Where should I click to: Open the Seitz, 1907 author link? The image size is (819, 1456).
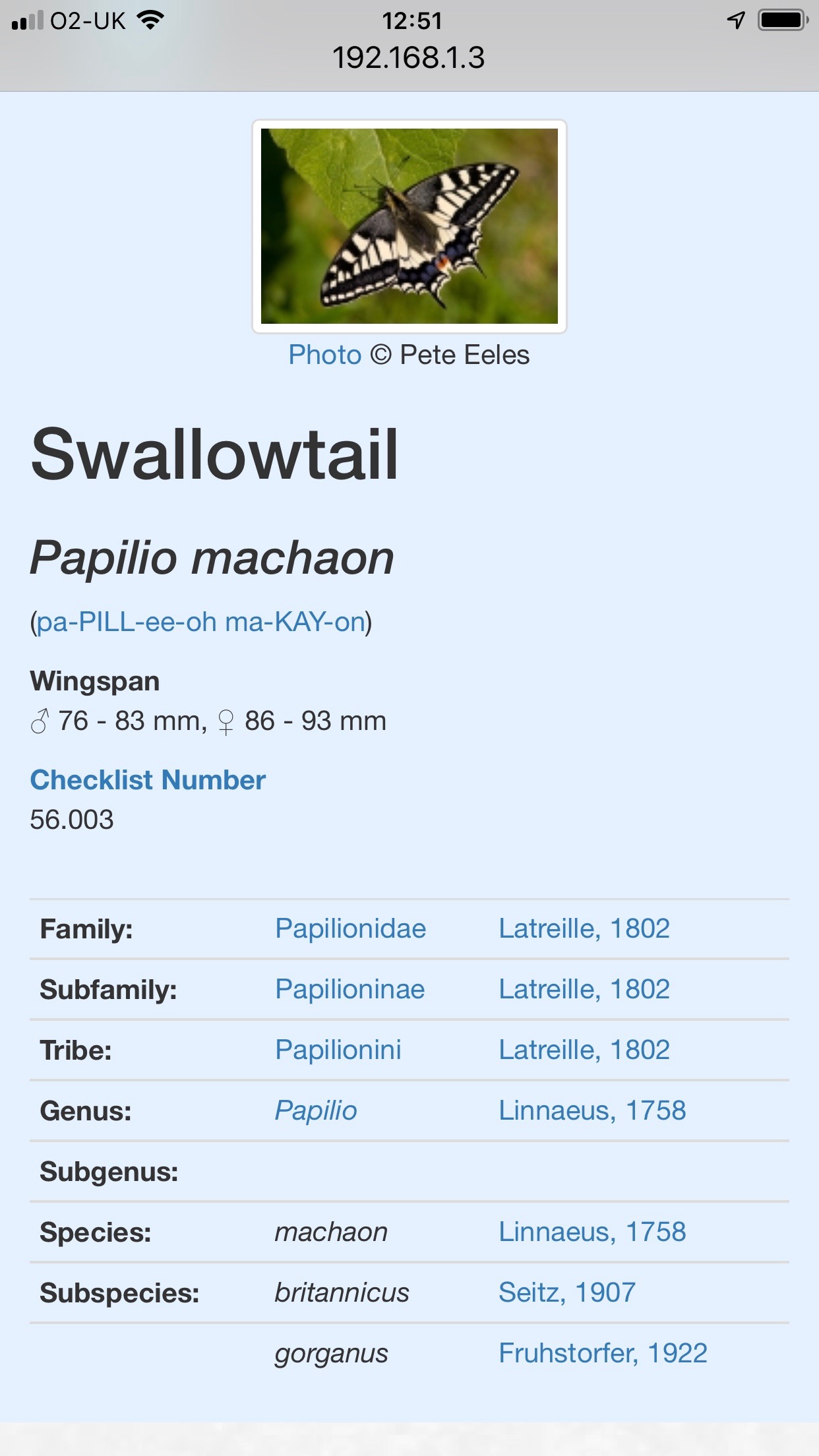click(567, 1292)
